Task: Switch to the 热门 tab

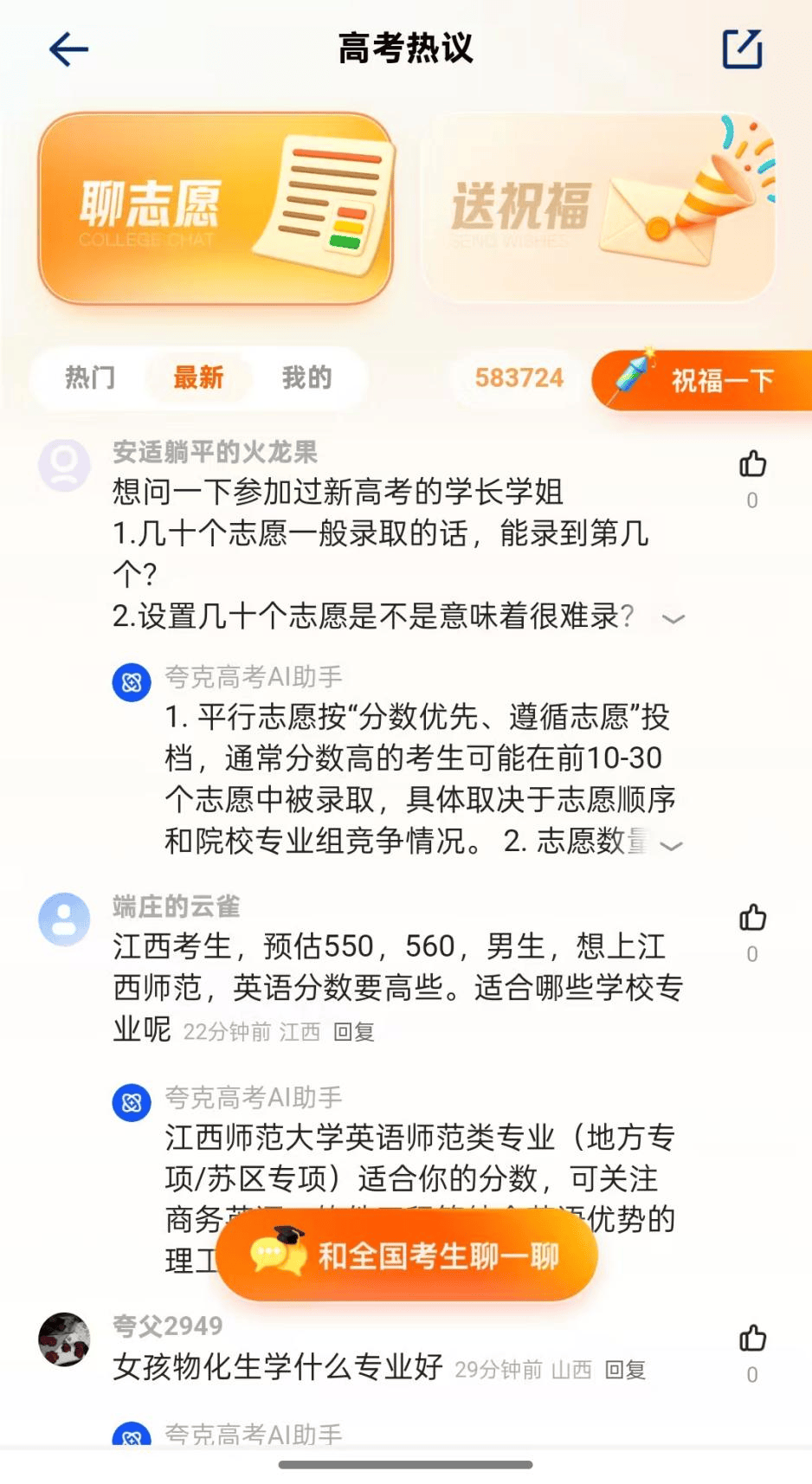Action: pos(90,377)
